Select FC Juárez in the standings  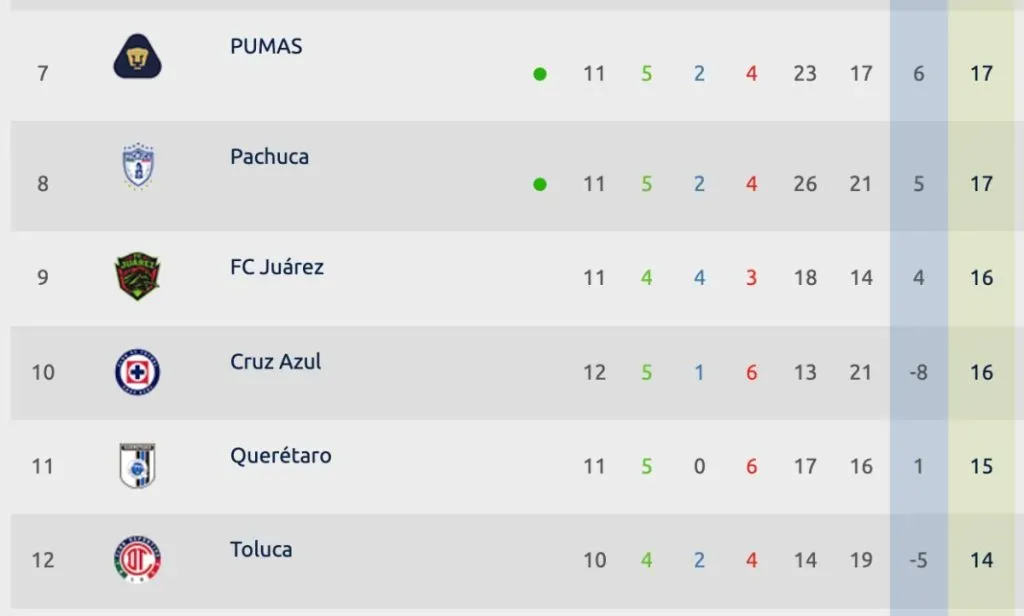277,267
